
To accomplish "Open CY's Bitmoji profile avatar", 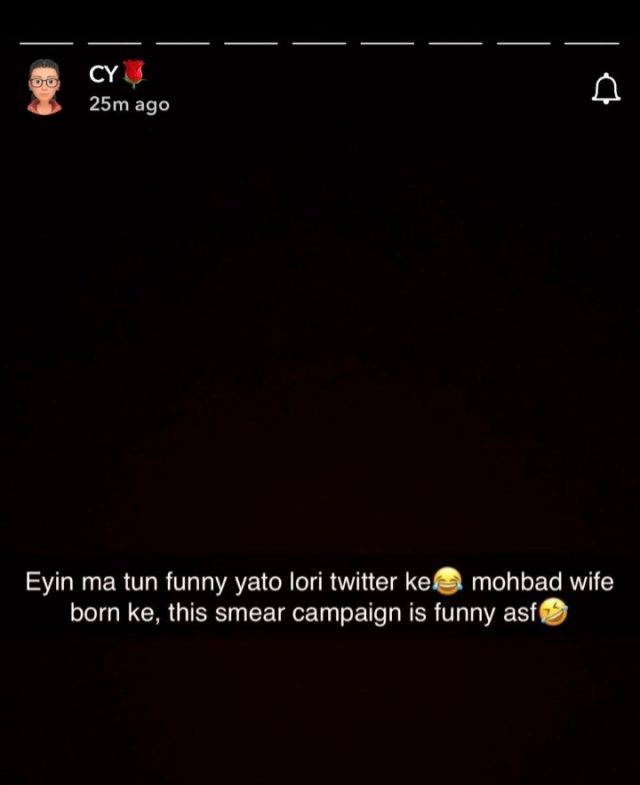I will click(44, 88).
